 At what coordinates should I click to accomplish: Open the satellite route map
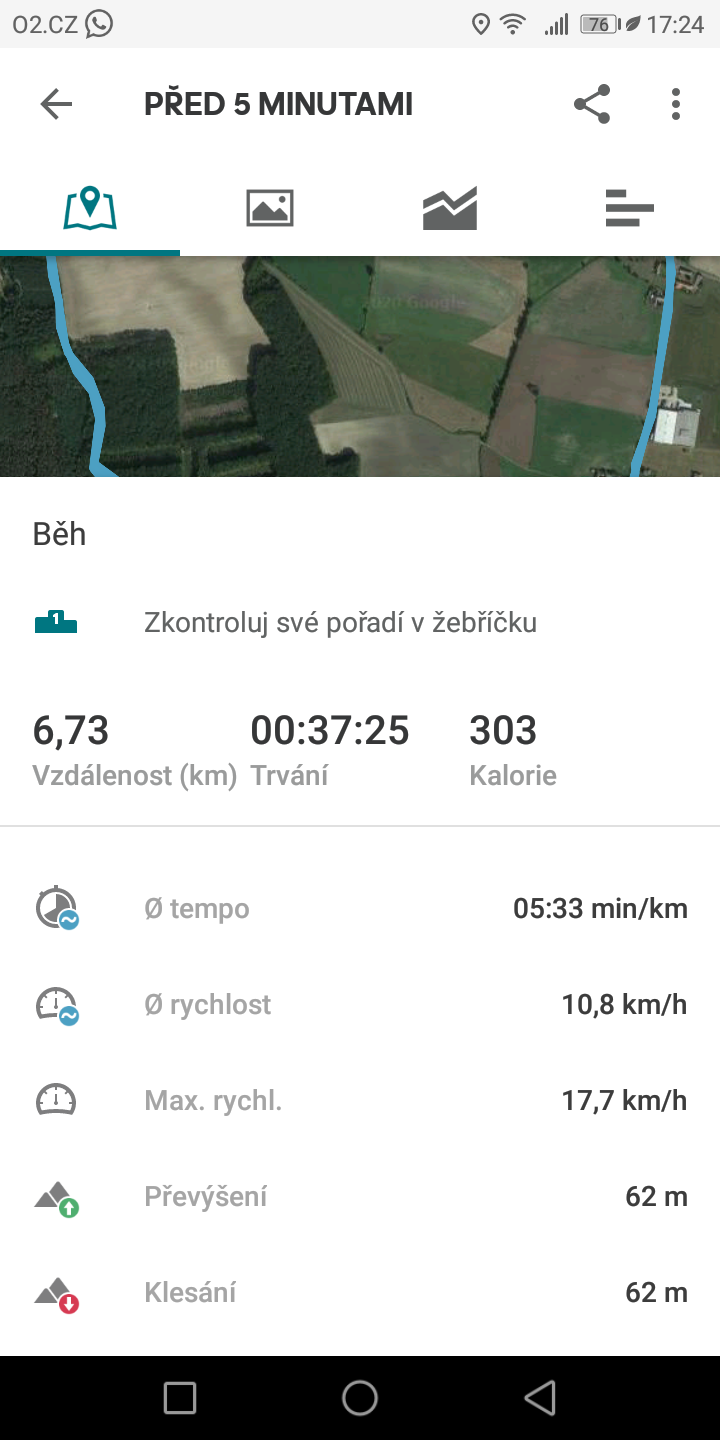tap(360, 366)
